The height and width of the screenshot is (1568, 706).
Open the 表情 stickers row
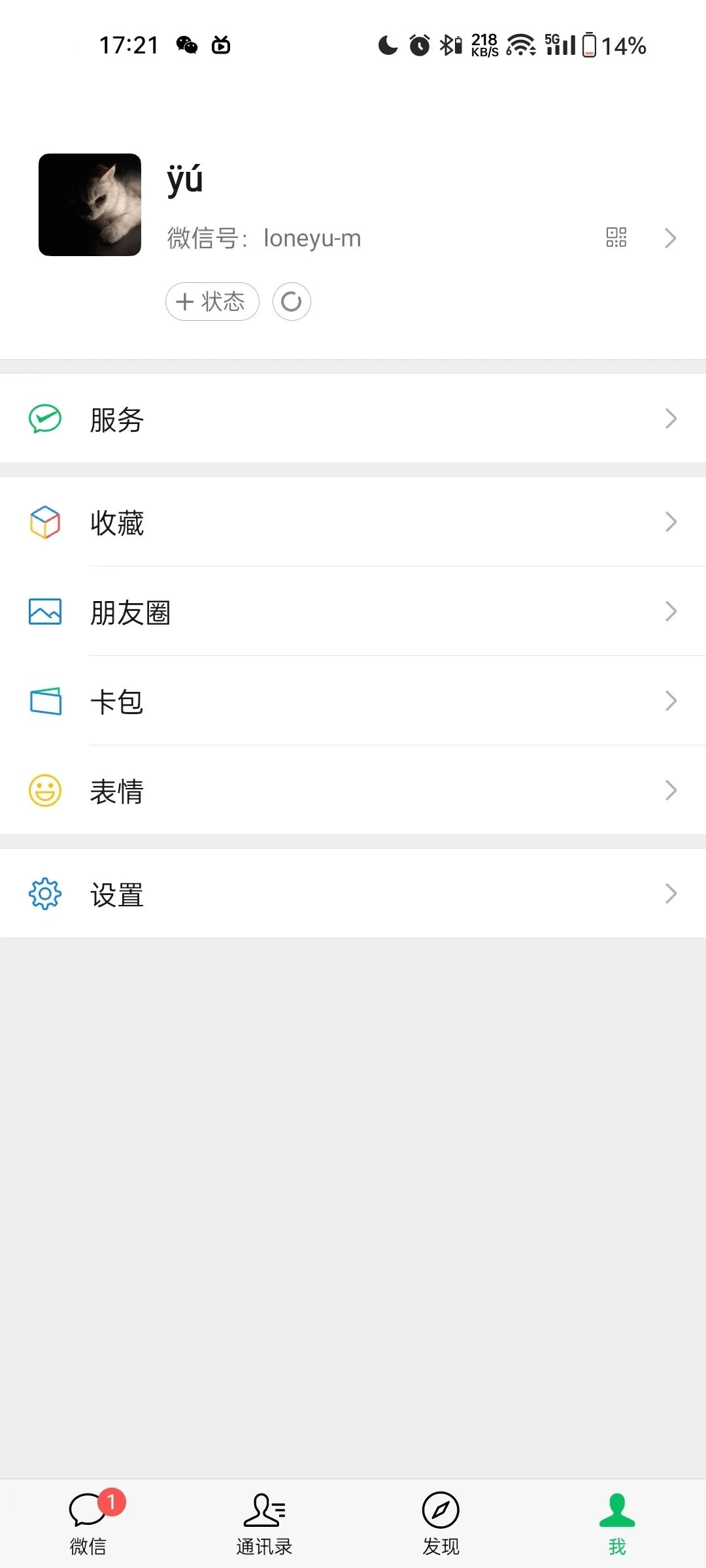click(x=353, y=791)
